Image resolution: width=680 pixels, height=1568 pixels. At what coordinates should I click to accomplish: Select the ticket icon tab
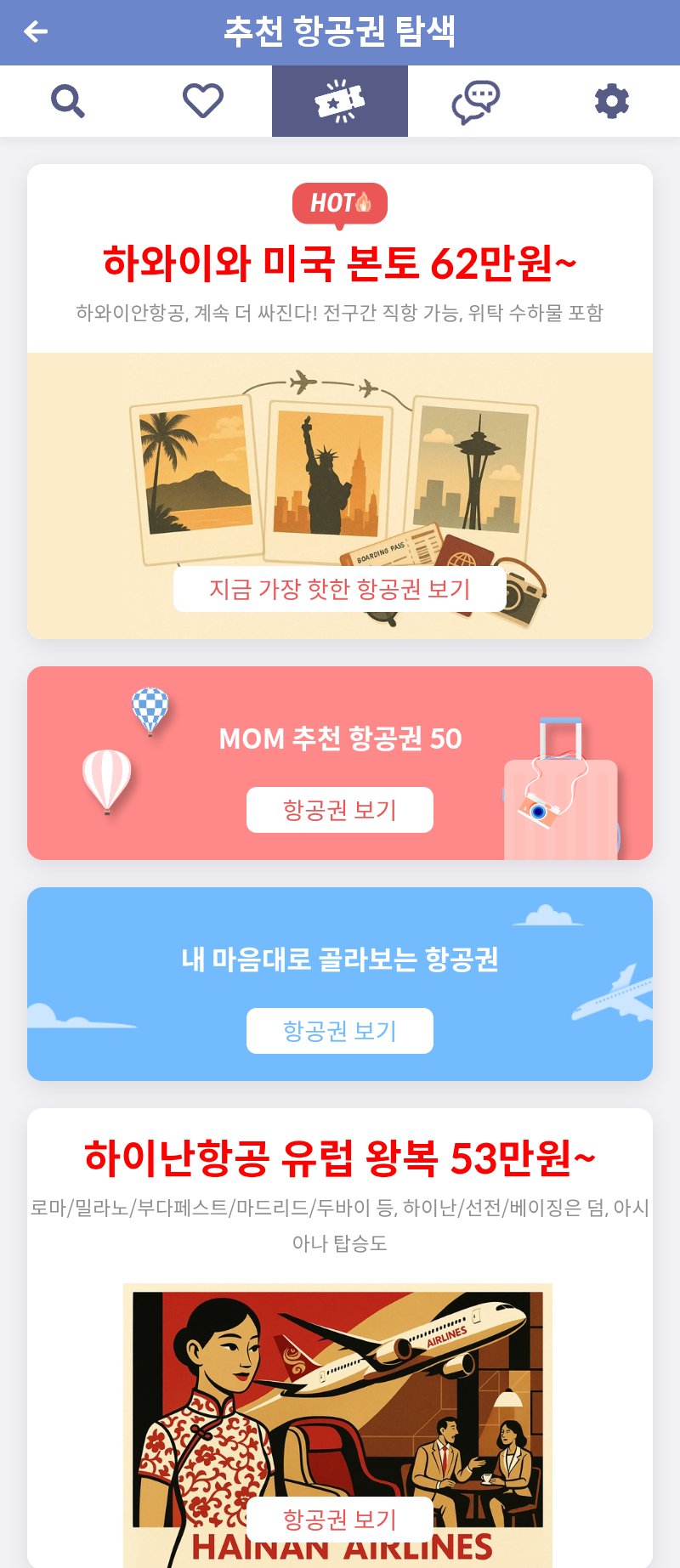pos(340,100)
